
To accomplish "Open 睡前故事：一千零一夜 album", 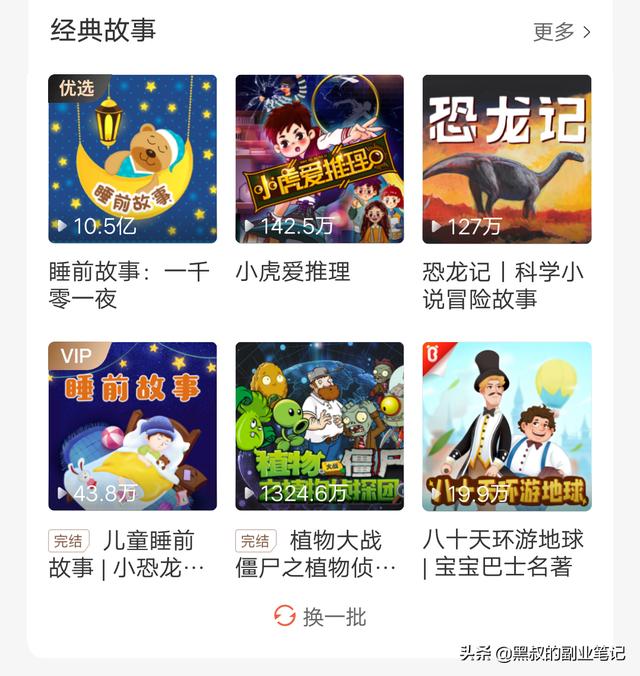I will [132, 159].
